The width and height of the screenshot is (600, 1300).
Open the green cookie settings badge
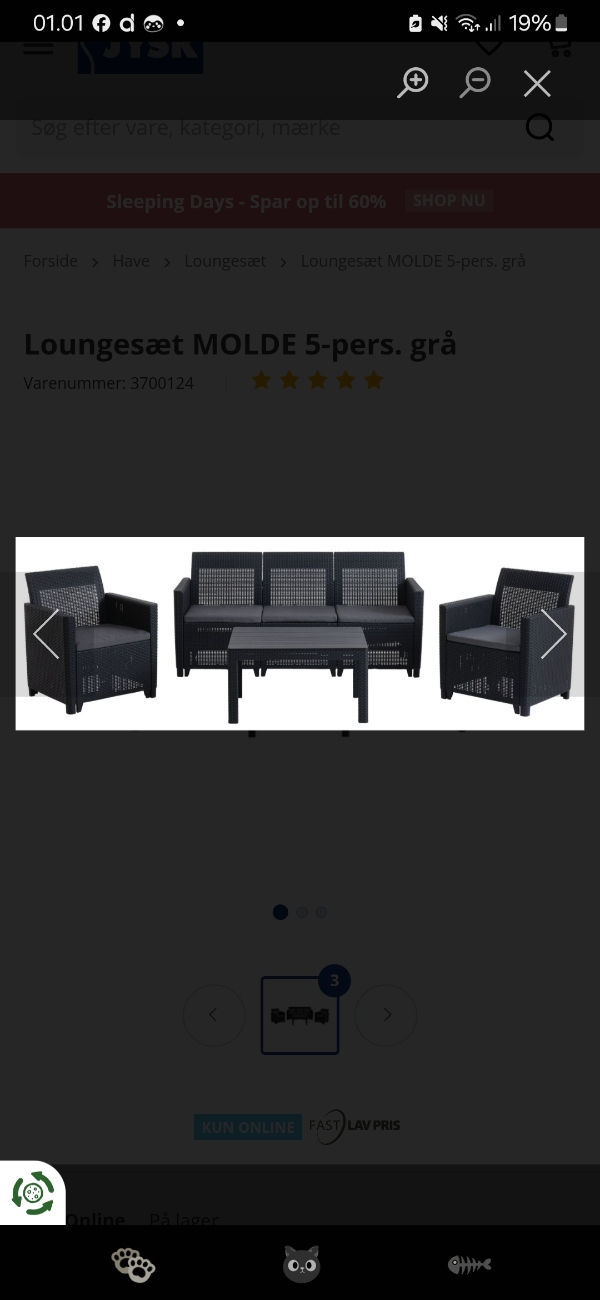(x=32, y=1193)
